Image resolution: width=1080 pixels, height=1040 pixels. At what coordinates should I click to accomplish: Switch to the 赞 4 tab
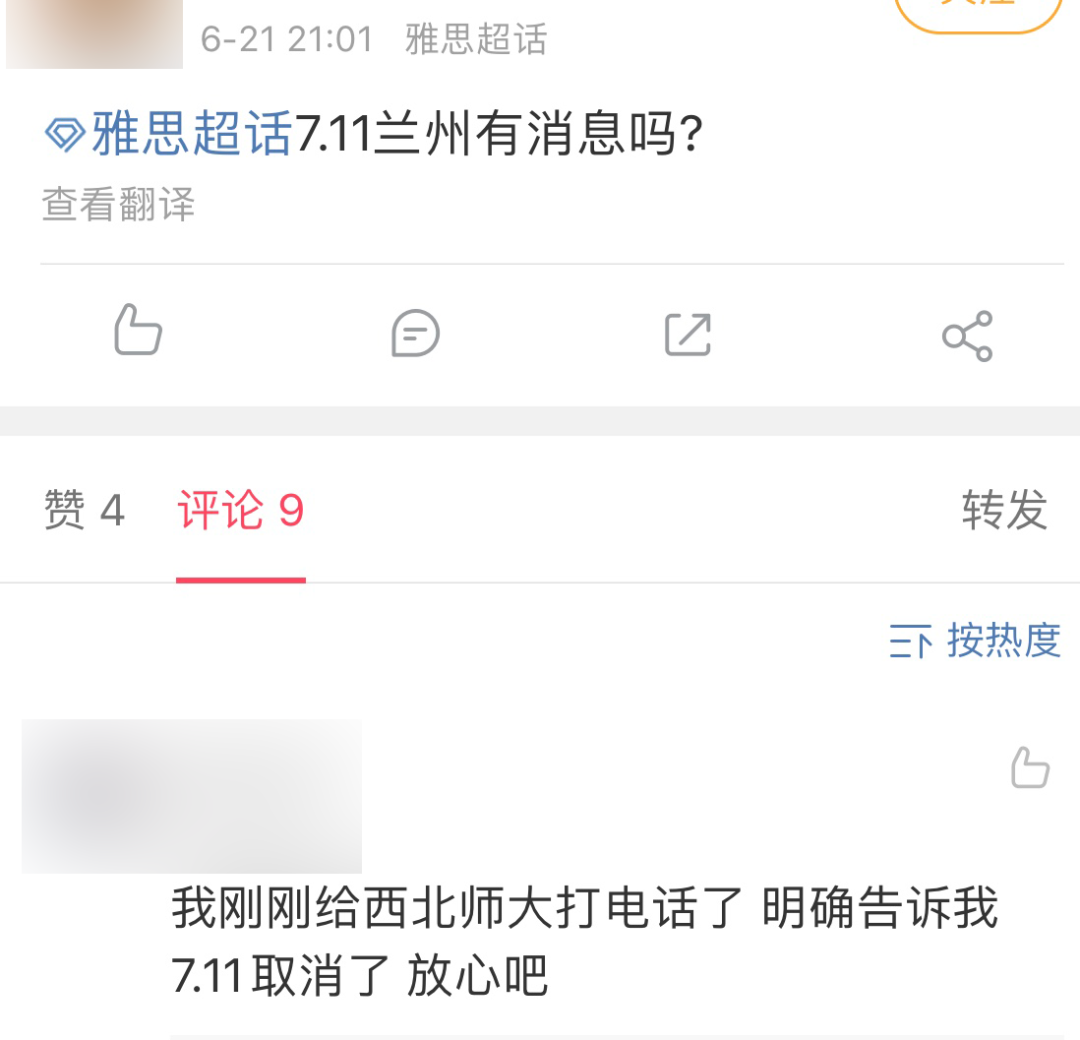click(84, 511)
